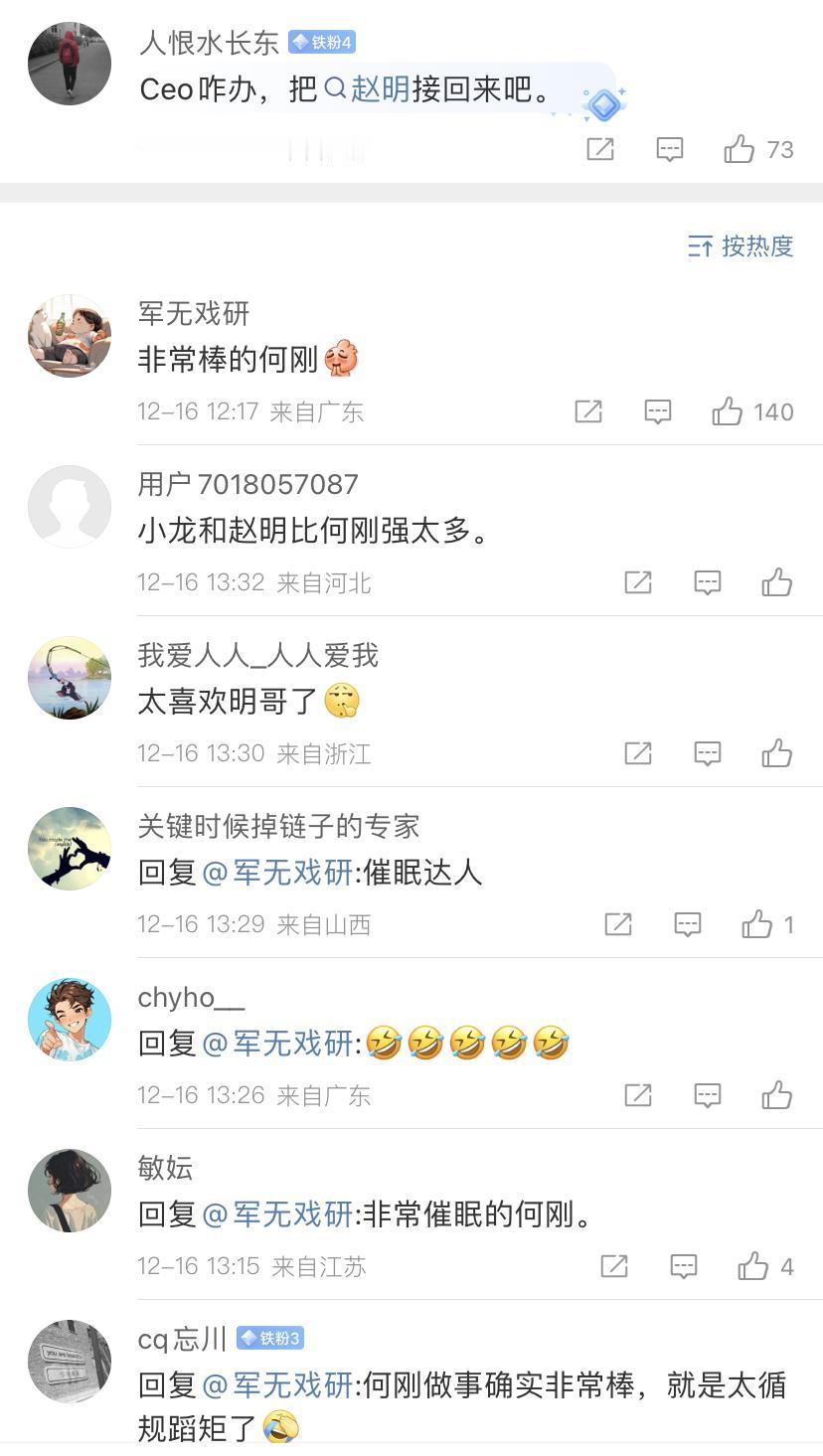Open the comment icon on 用户7018057087's comment
823x1456 pixels.
708,581
